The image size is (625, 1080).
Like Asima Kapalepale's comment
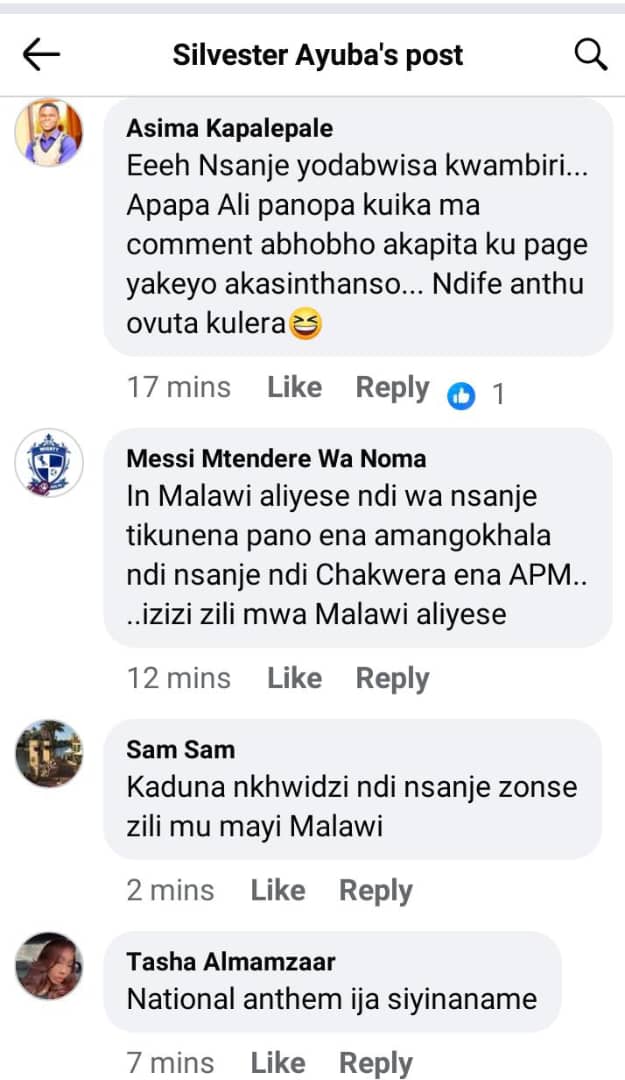pos(294,388)
